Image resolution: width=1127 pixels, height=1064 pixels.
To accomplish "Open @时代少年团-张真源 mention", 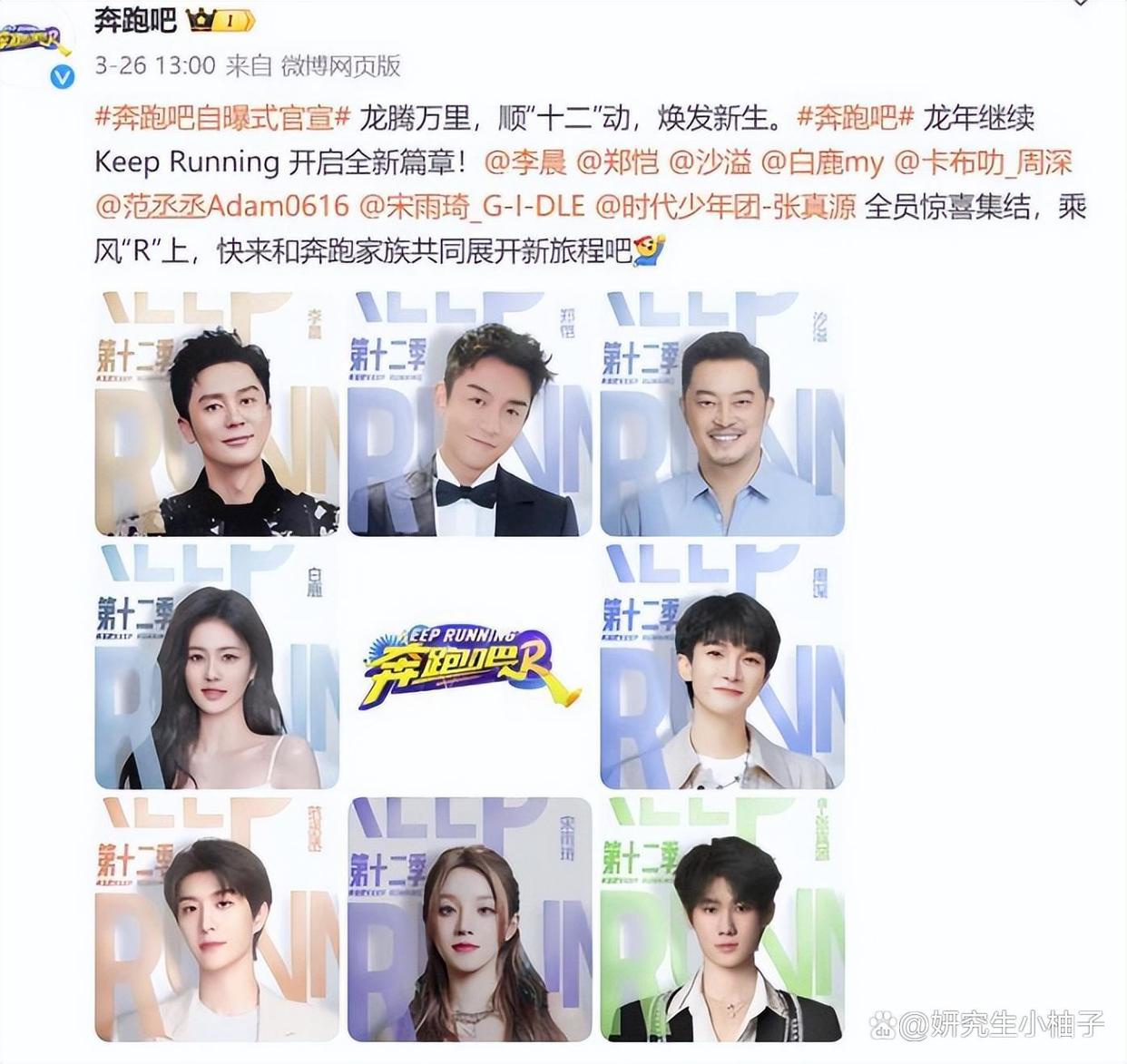I will click(726, 206).
